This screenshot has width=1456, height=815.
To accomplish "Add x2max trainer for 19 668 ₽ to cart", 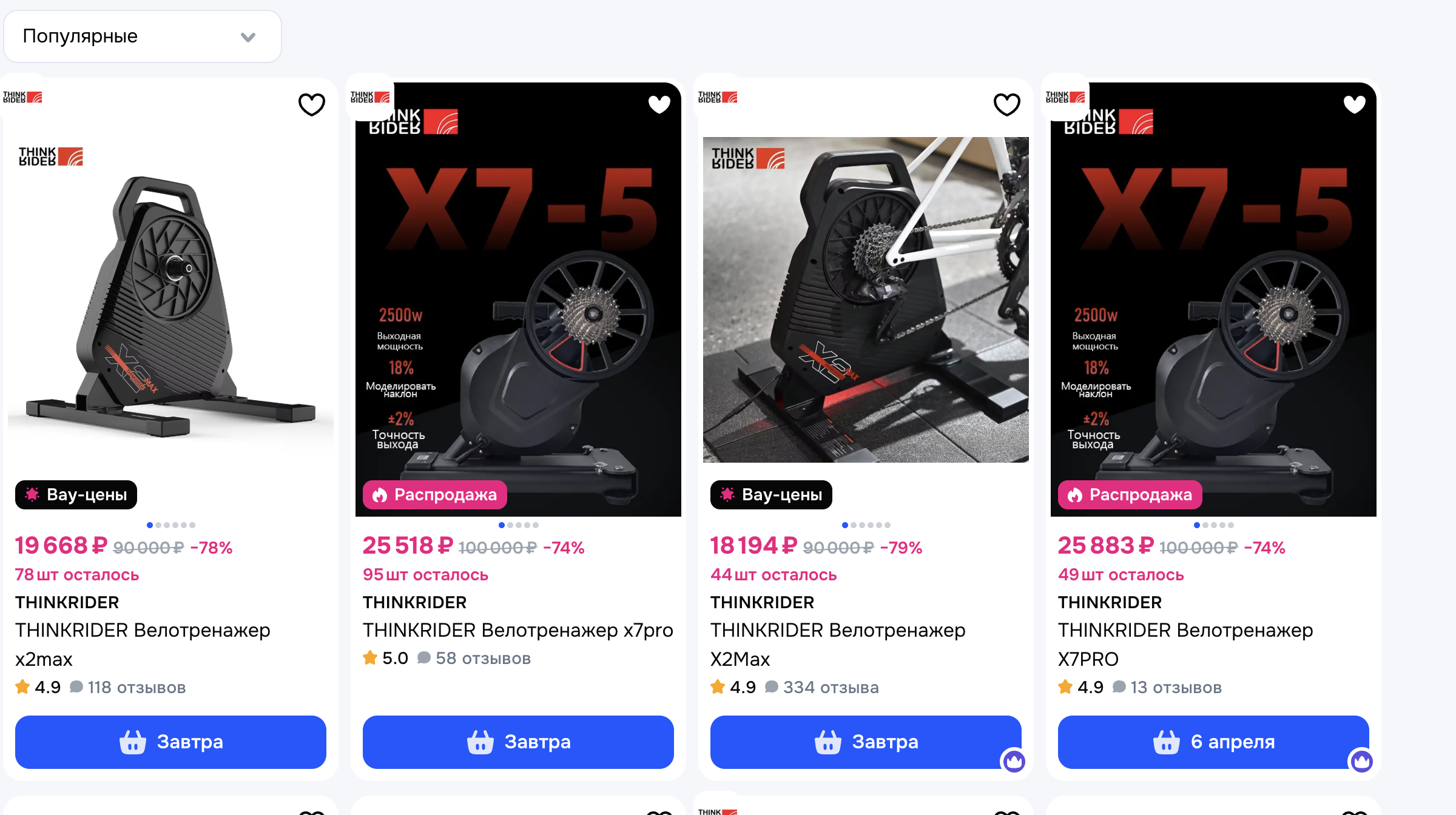I will (x=170, y=742).
